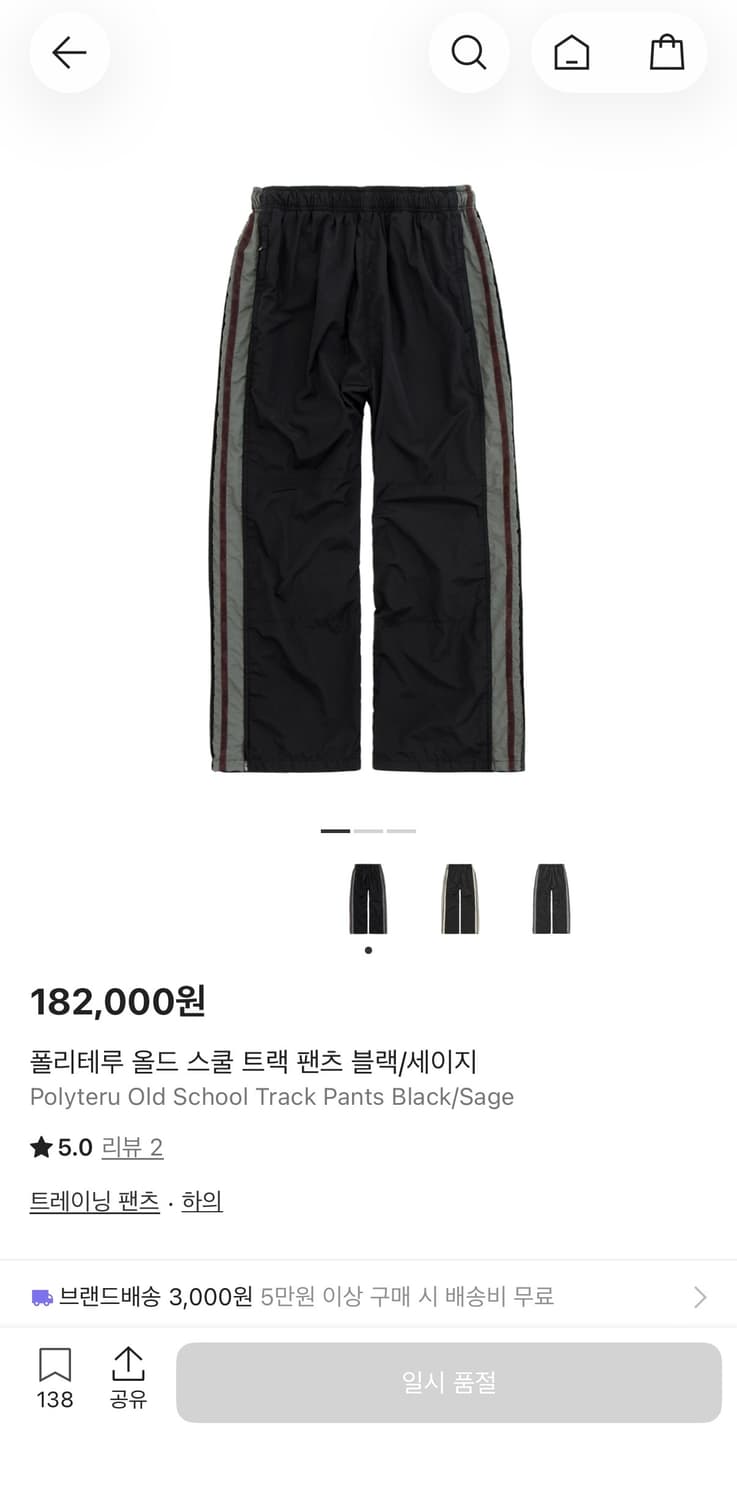Open the search function
Screen dimensions: 737x1500
pyautogui.click(x=469, y=53)
